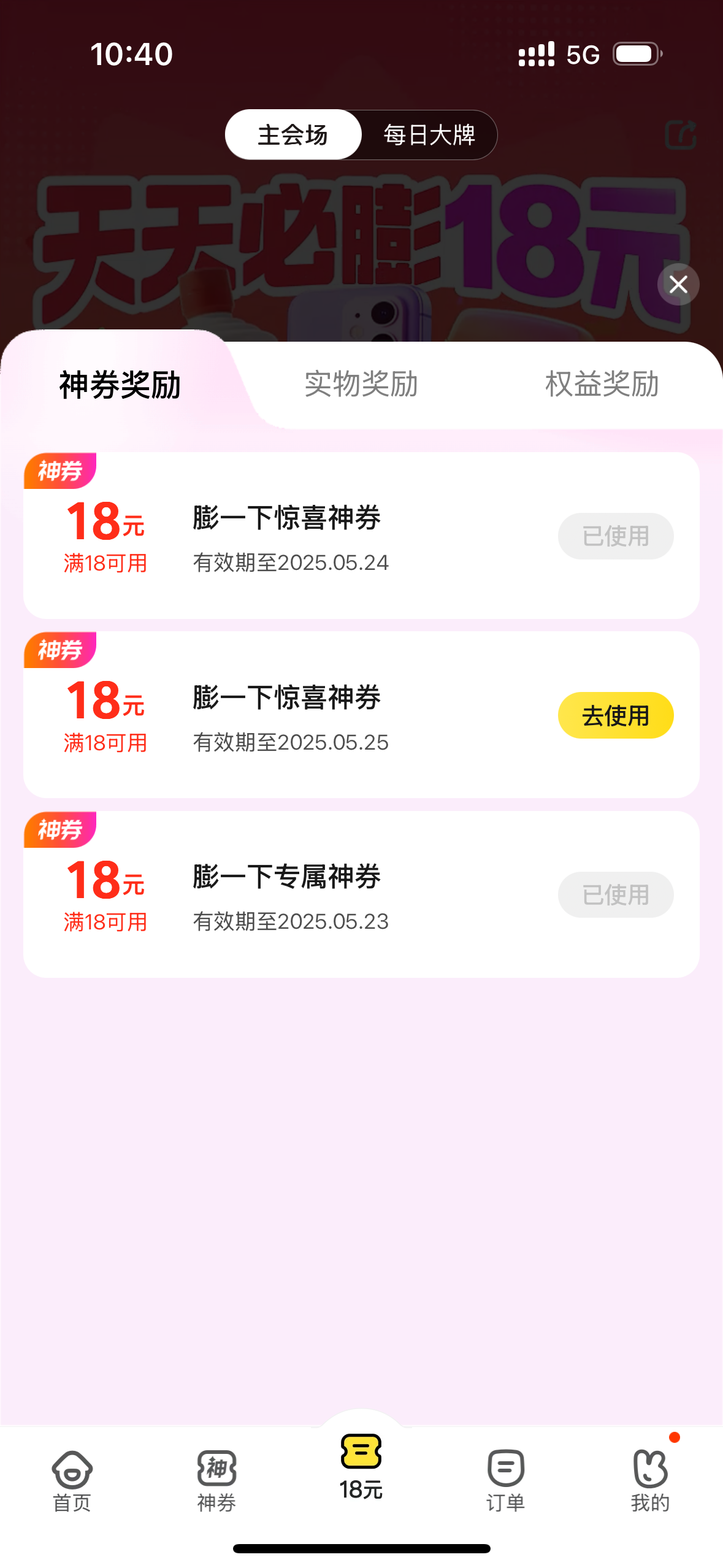Close the rewards panel with the X button
The image size is (723, 1568).
(x=678, y=284)
